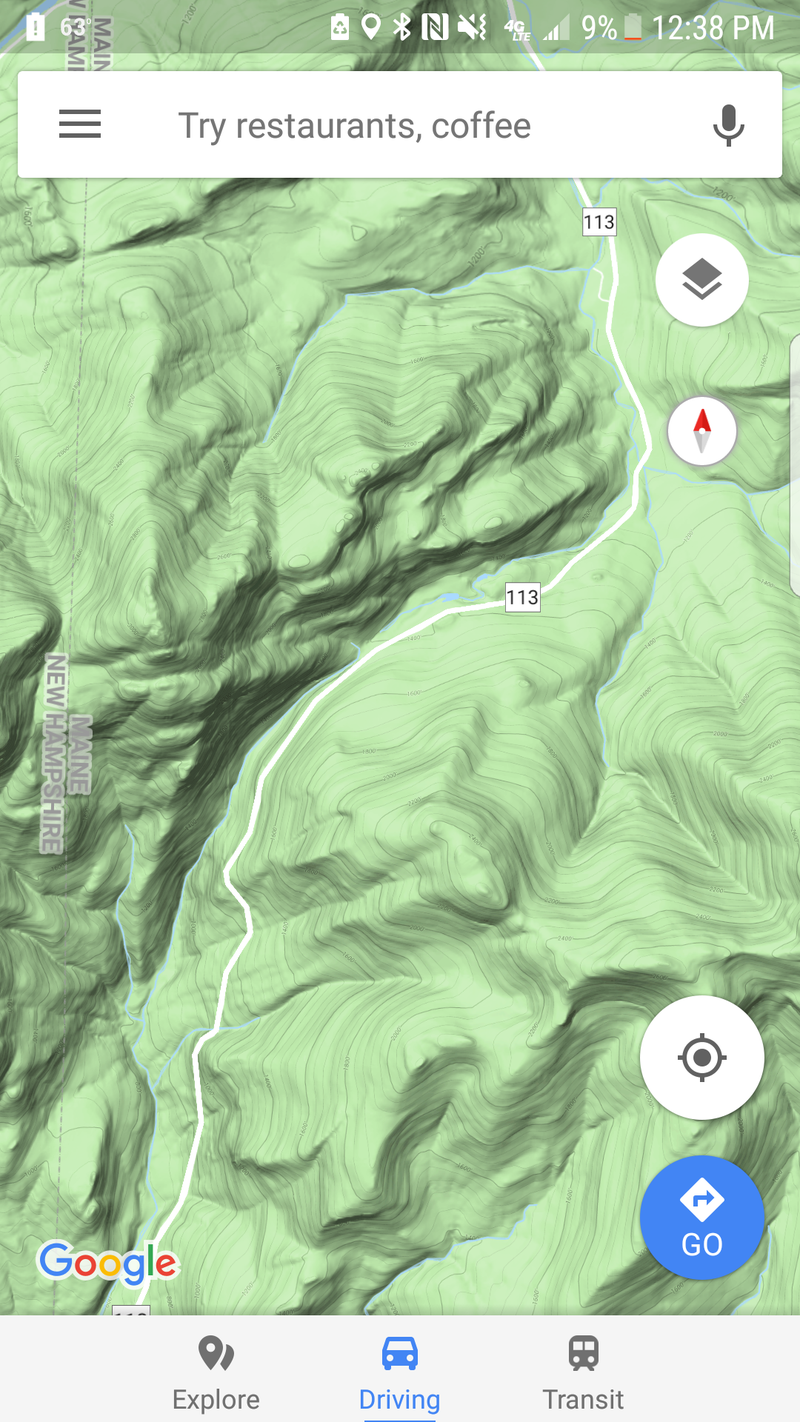This screenshot has height=1422, width=800.
Task: Select the Driving tab
Action: [x=400, y=1372]
